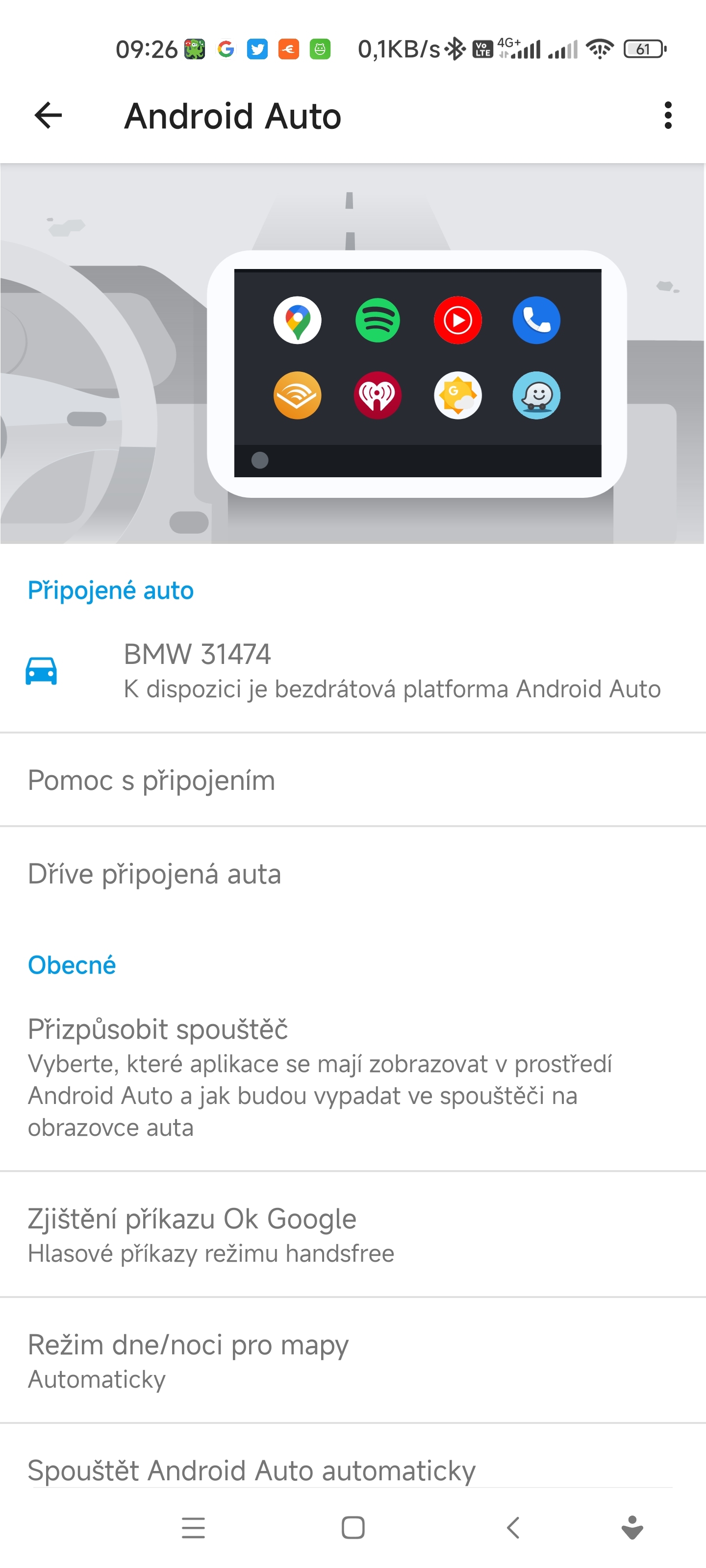Image resolution: width=706 pixels, height=1568 pixels.
Task: Open recent apps via the menu button
Action: pos(193,1527)
